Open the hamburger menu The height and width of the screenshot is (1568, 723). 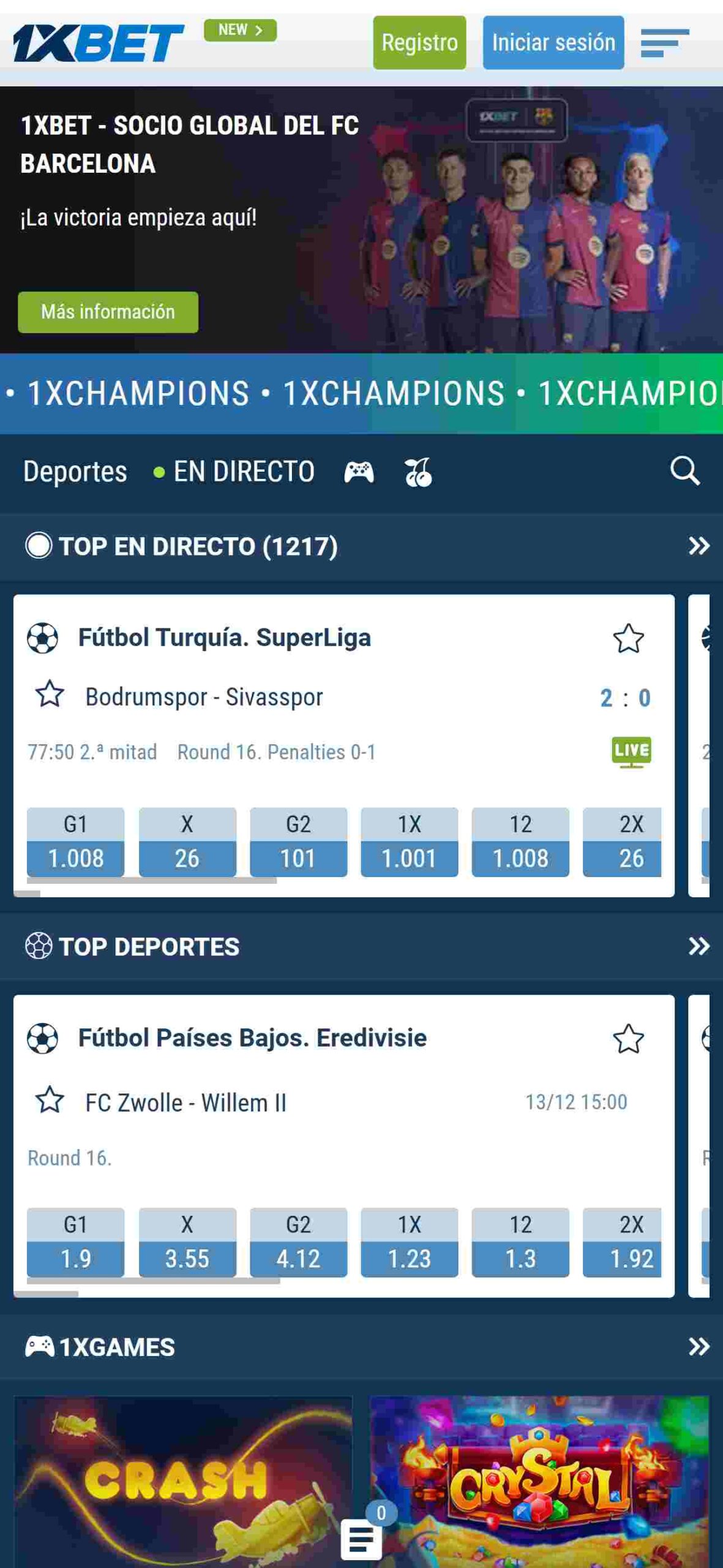point(665,43)
